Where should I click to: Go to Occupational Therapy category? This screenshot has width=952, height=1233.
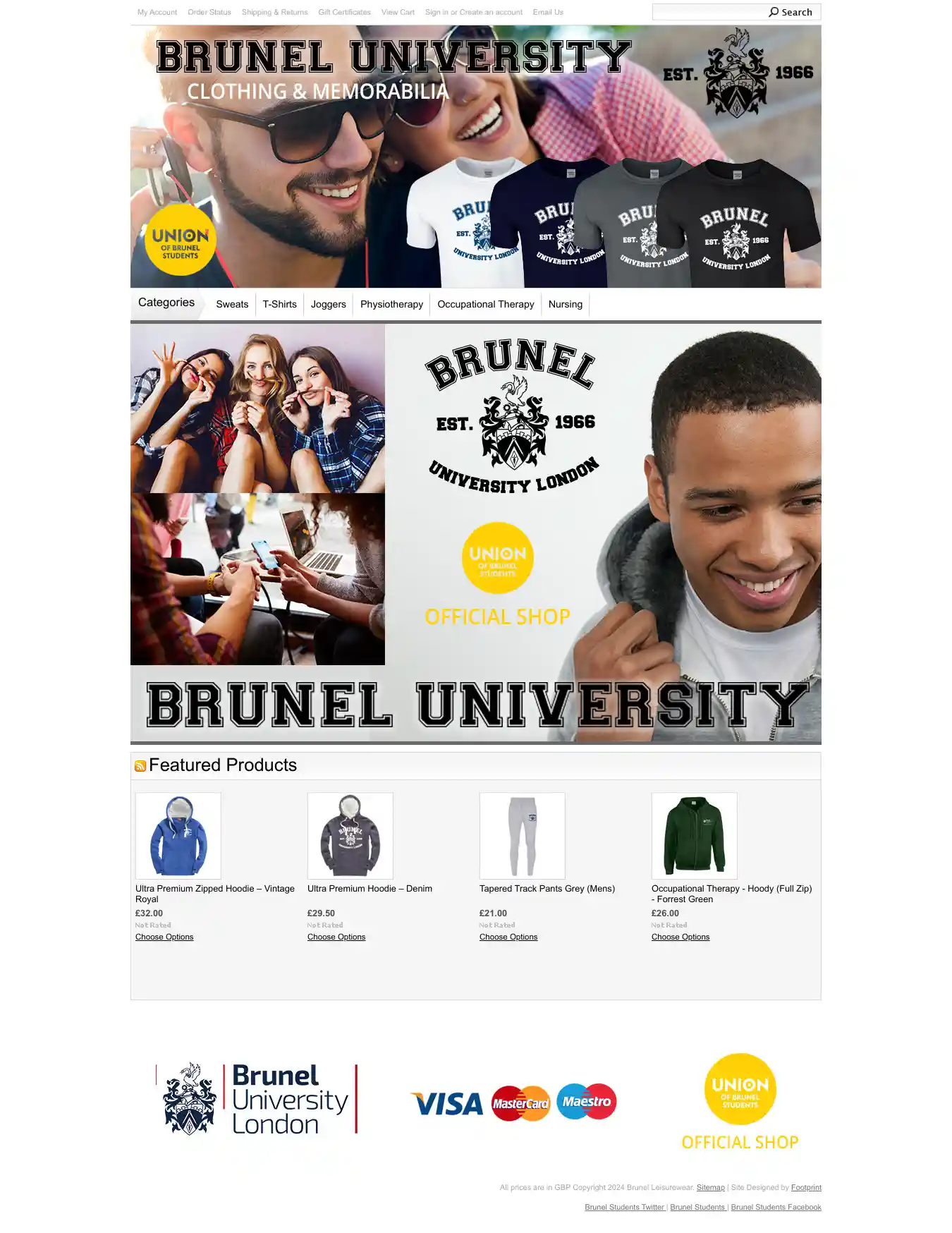tap(485, 304)
